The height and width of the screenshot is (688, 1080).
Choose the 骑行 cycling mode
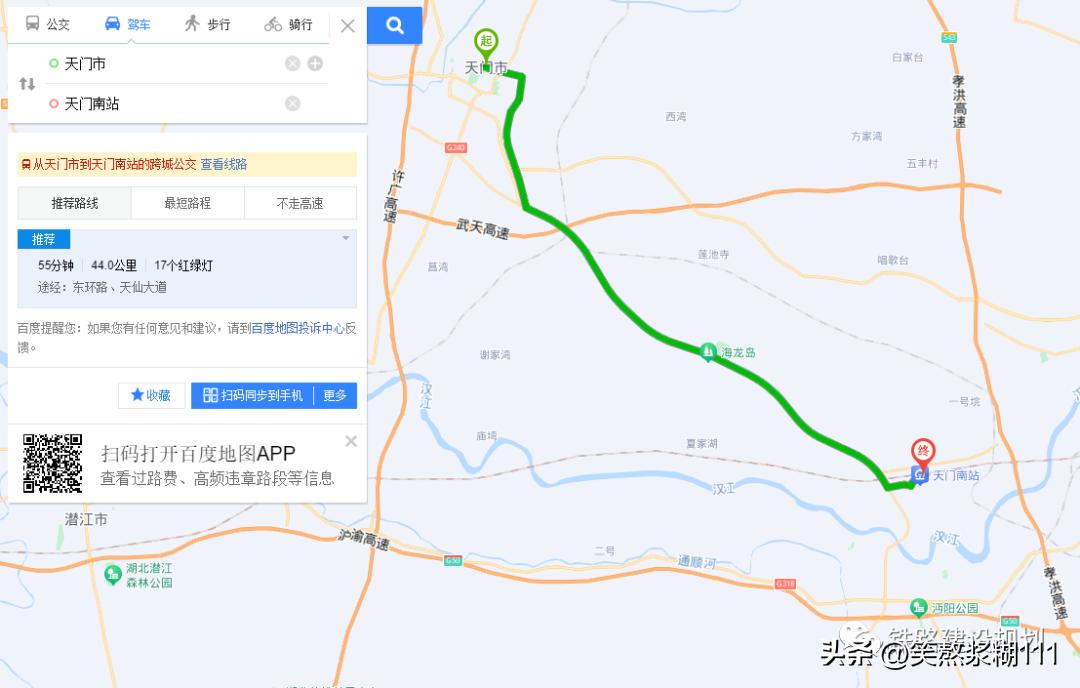288,24
